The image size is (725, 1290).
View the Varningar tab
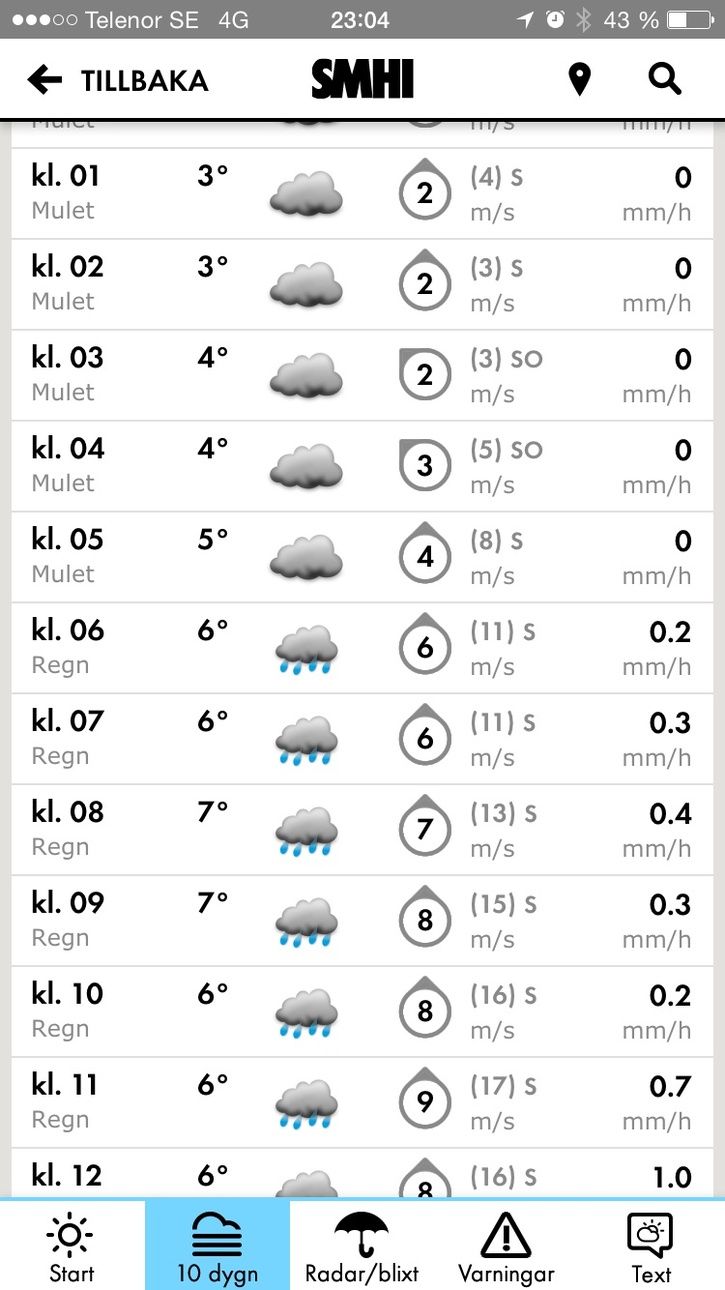point(506,1246)
